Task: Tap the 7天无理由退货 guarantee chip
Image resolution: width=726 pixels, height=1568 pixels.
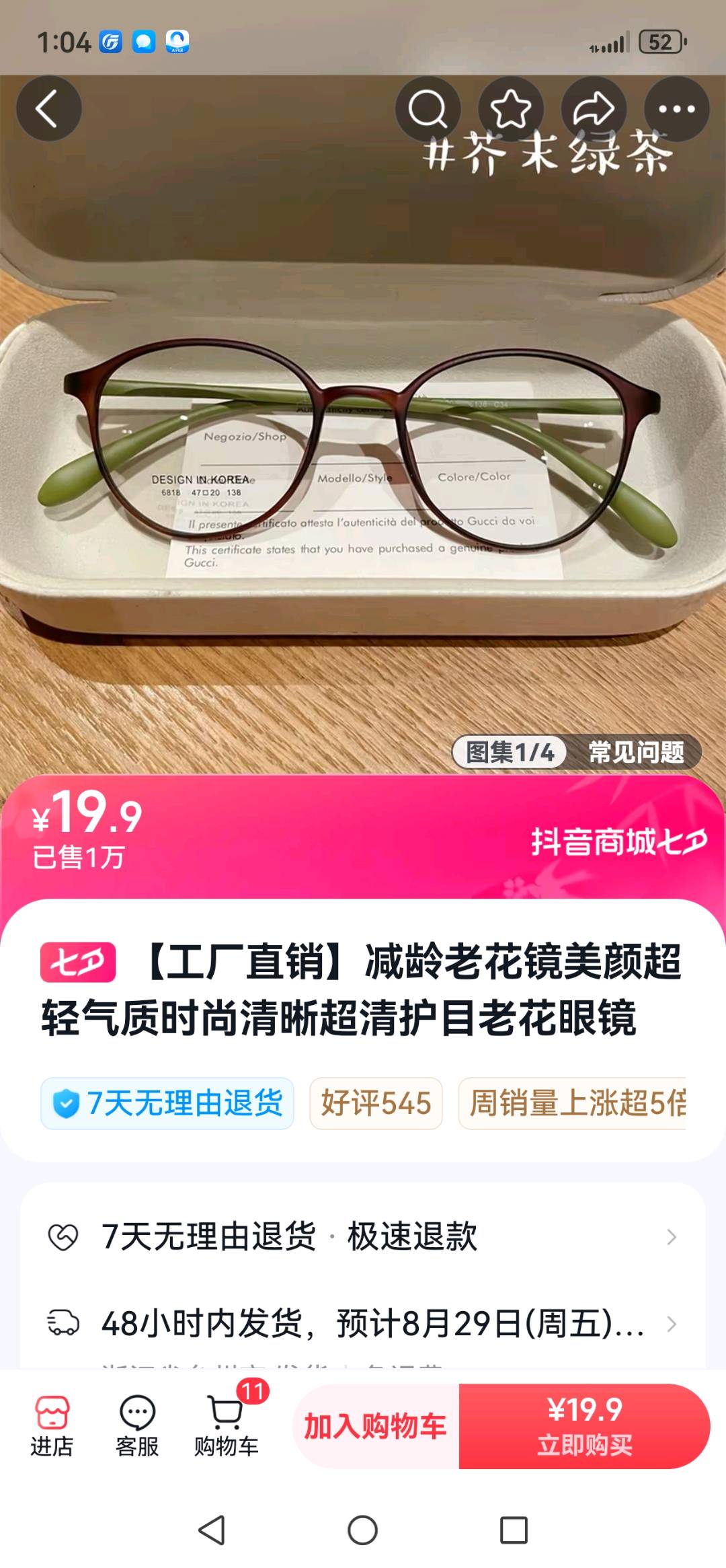Action: 167,1103
